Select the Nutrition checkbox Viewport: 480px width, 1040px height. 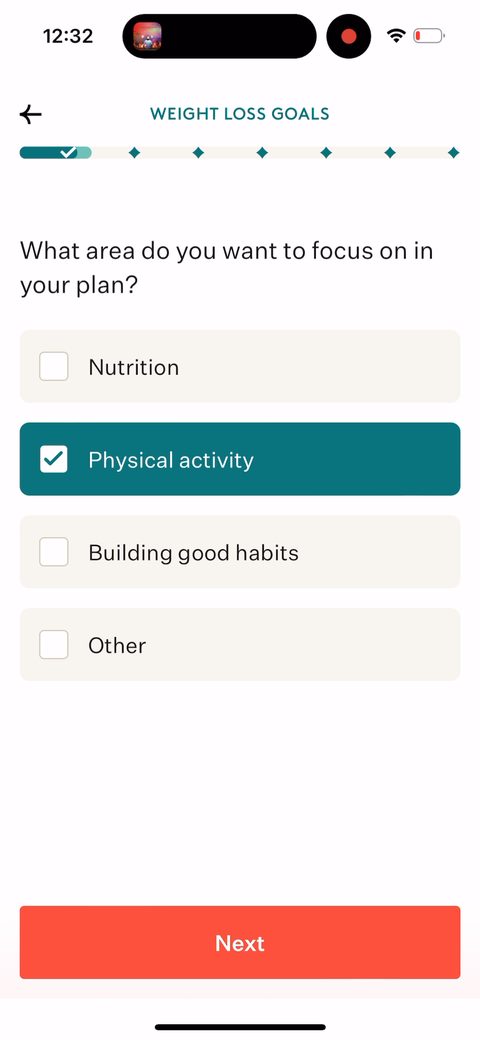(x=54, y=366)
